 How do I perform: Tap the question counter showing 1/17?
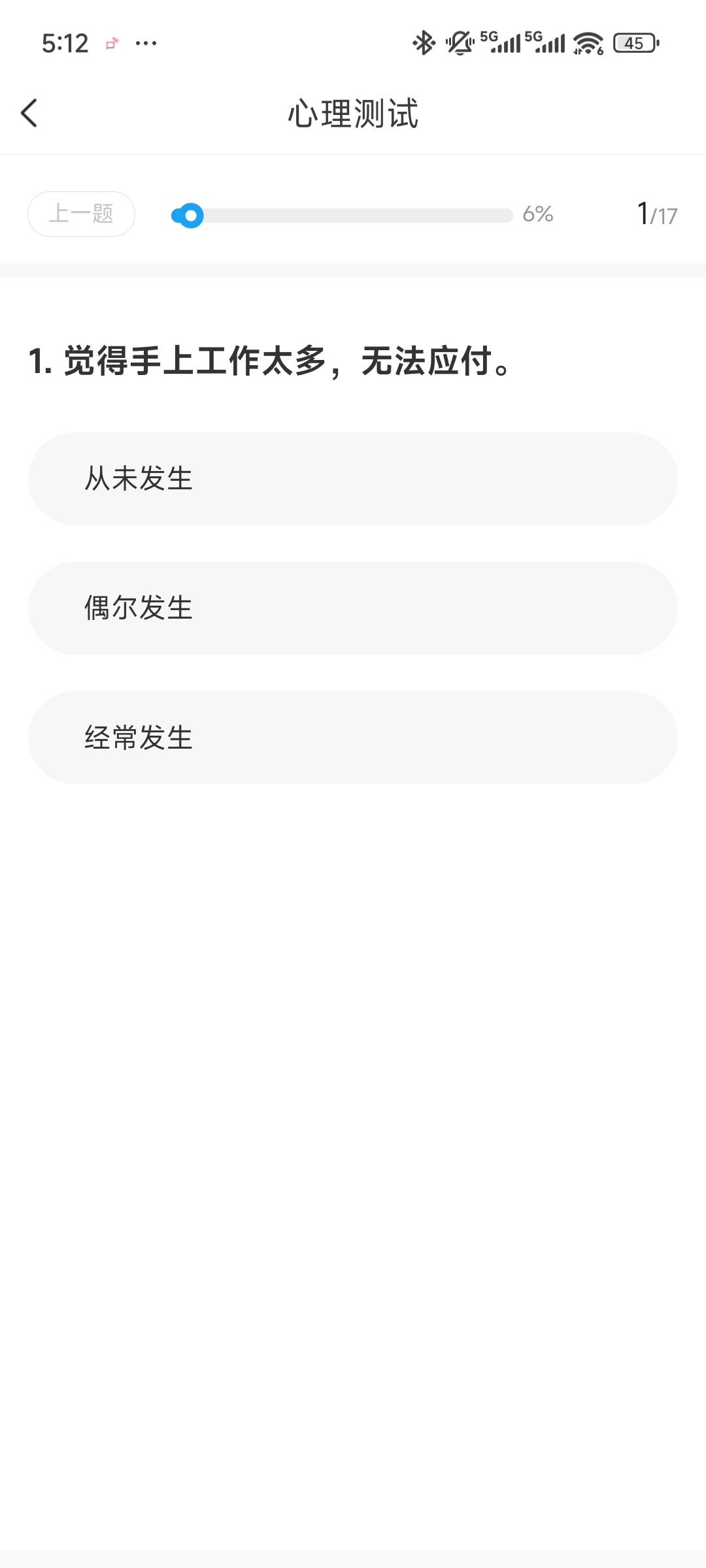pos(656,214)
